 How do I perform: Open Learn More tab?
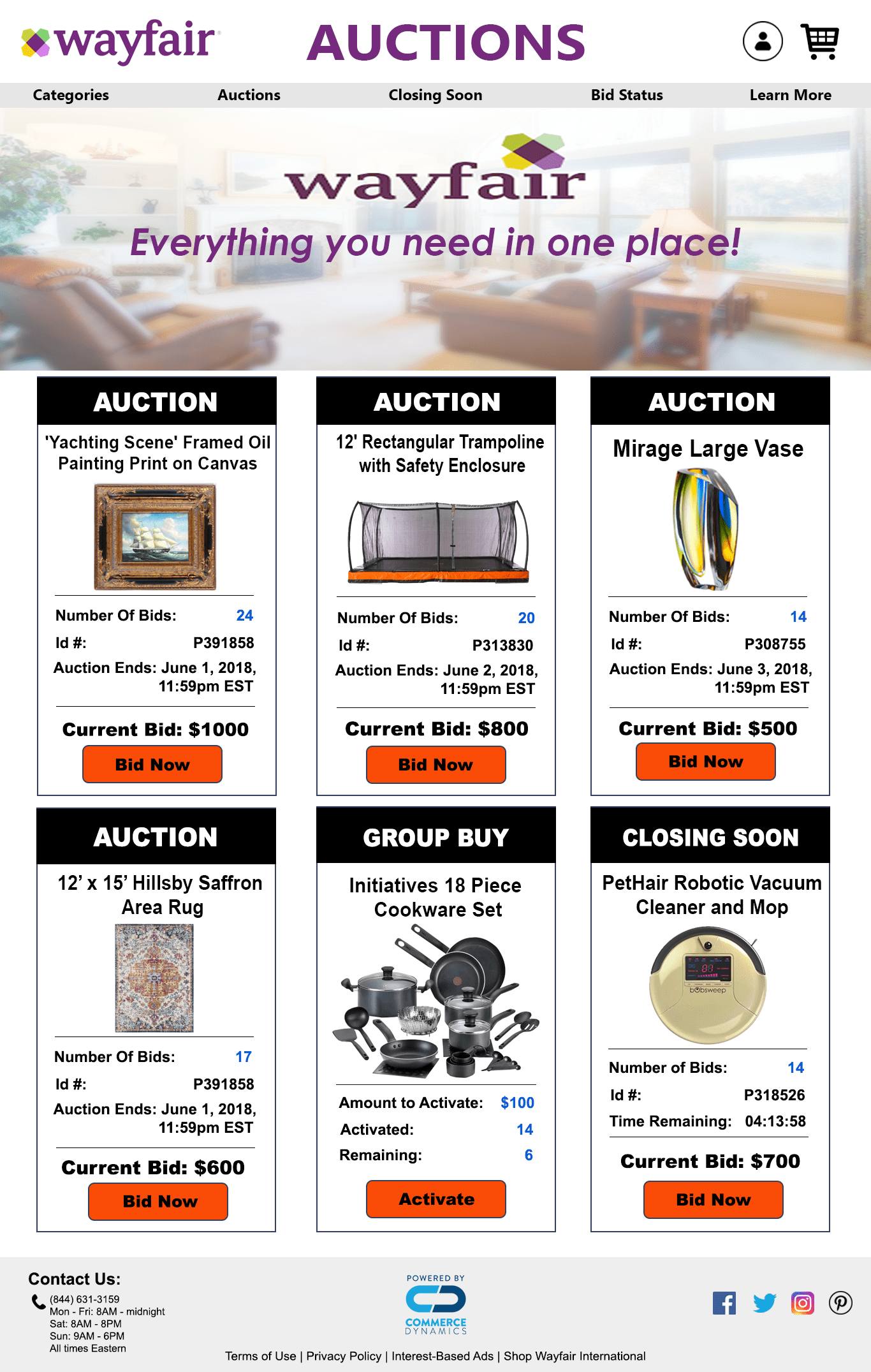790,95
